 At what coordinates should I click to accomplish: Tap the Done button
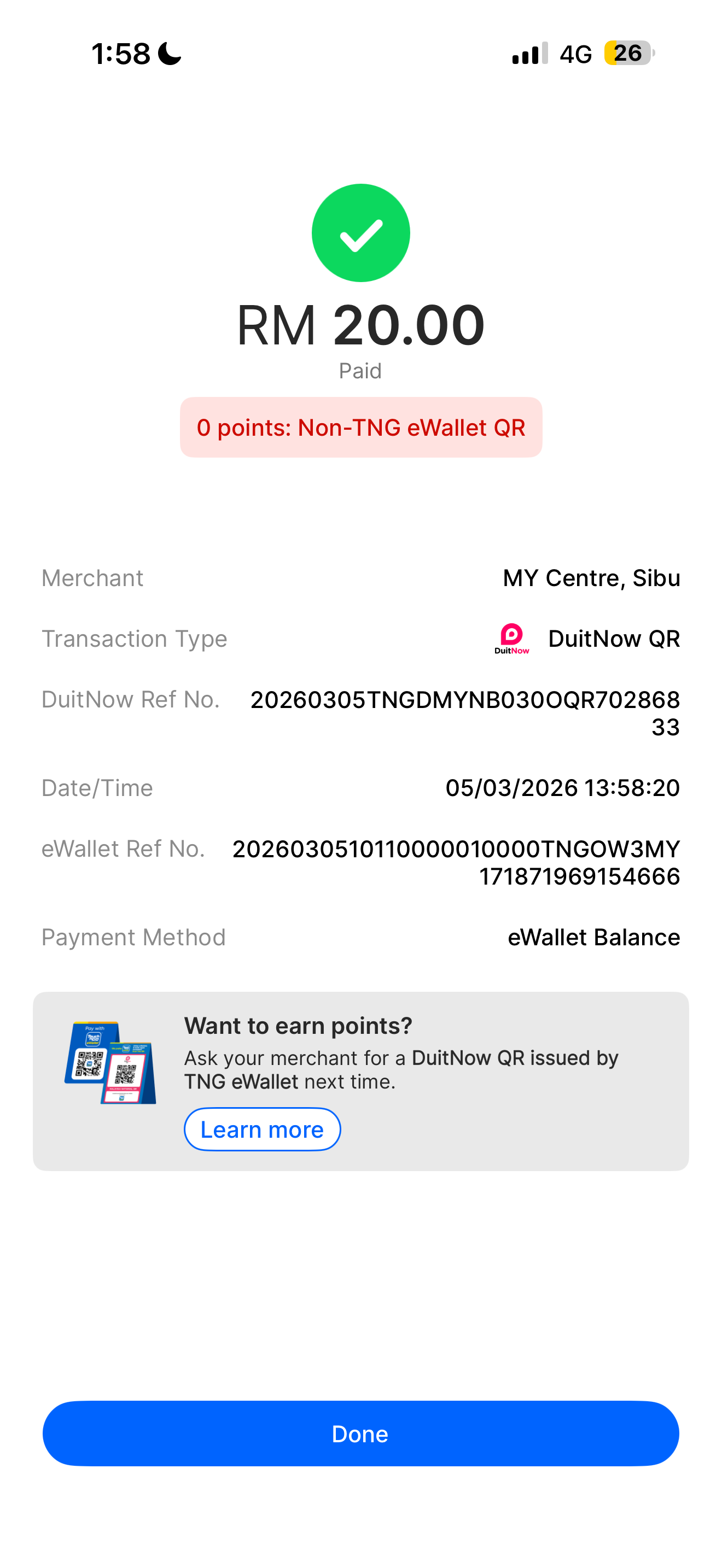coord(360,1434)
